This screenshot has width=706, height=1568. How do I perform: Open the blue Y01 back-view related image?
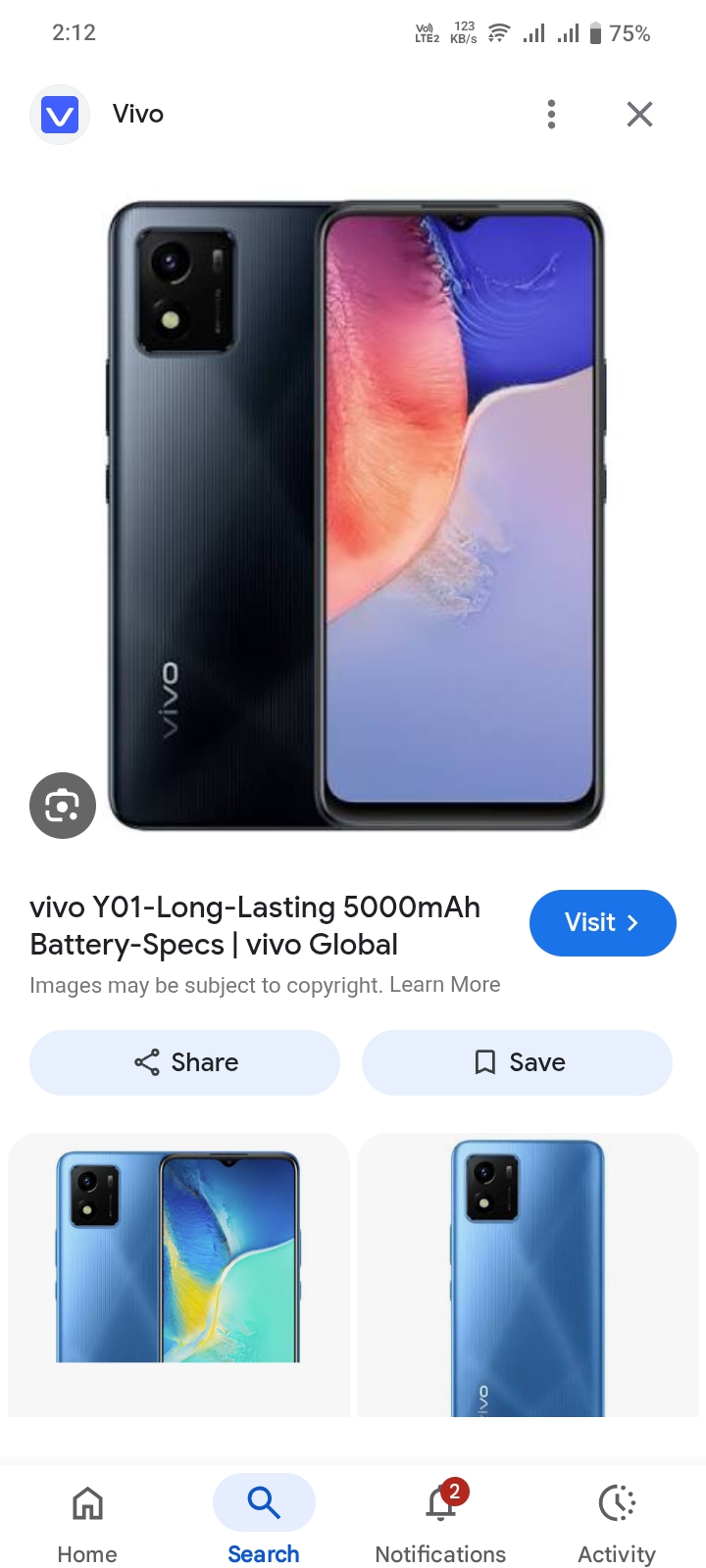[528, 1275]
